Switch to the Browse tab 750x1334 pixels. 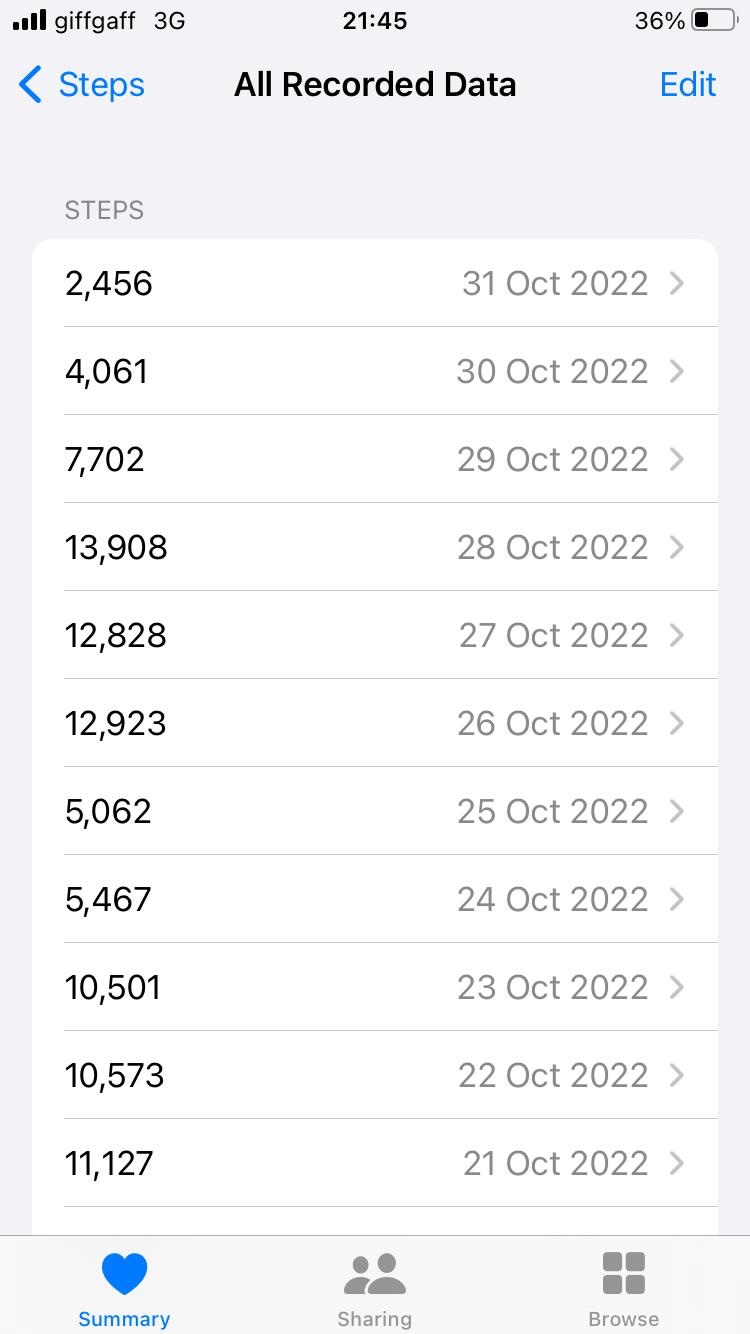coord(624,1288)
